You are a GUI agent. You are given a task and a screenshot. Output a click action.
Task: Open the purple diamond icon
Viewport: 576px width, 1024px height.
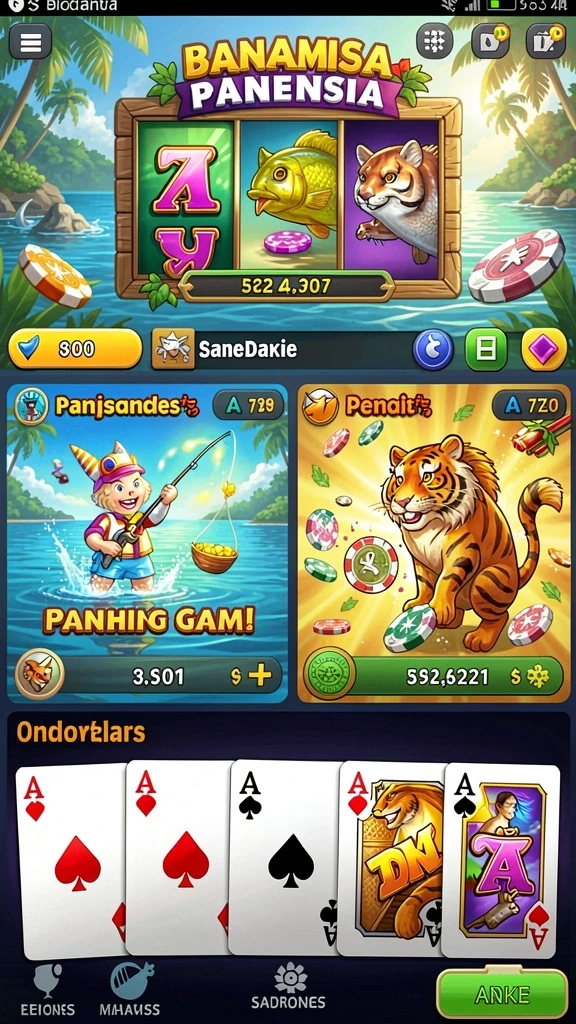click(x=543, y=349)
